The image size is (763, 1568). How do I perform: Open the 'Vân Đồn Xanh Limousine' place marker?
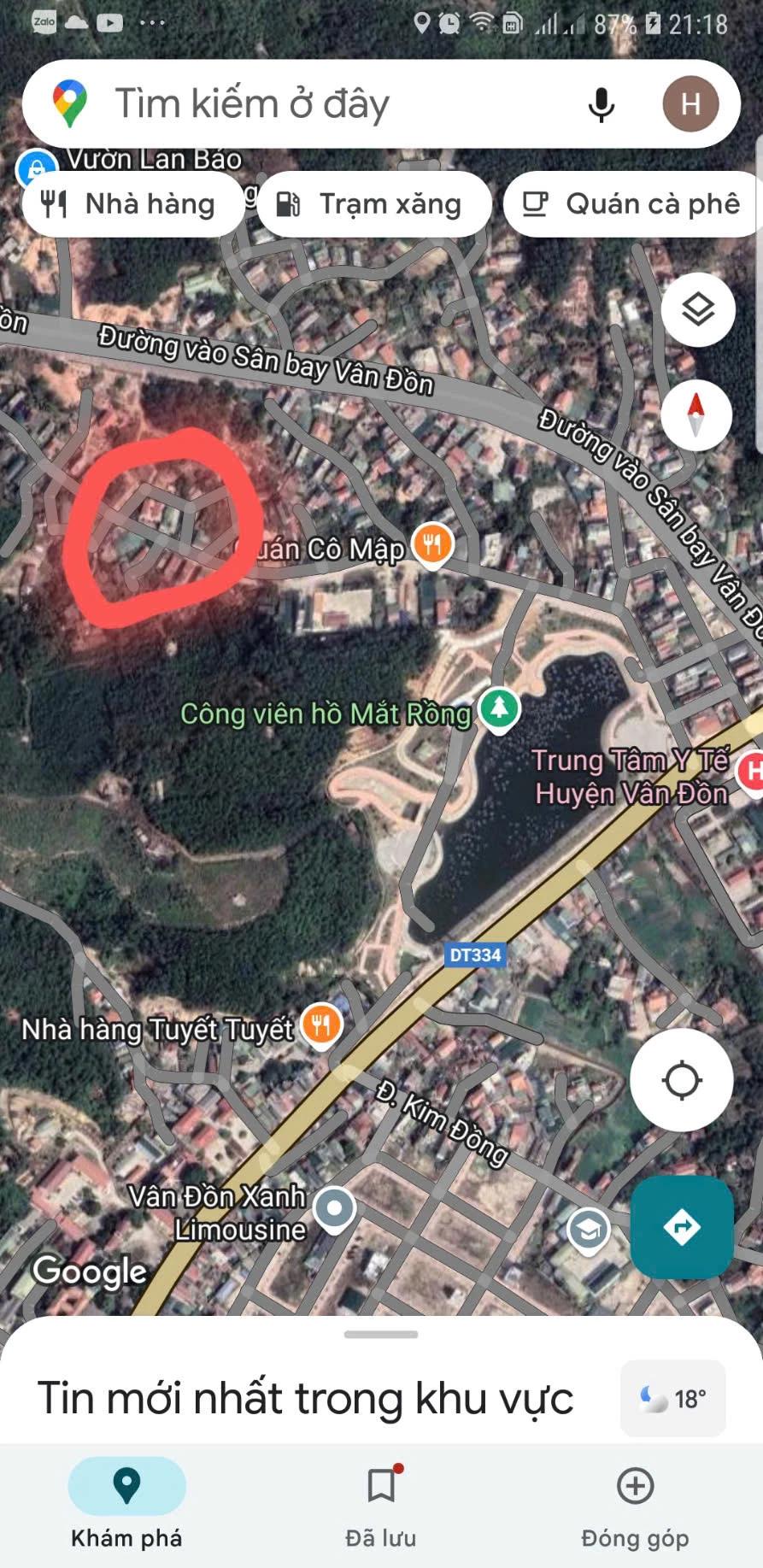click(x=334, y=1208)
